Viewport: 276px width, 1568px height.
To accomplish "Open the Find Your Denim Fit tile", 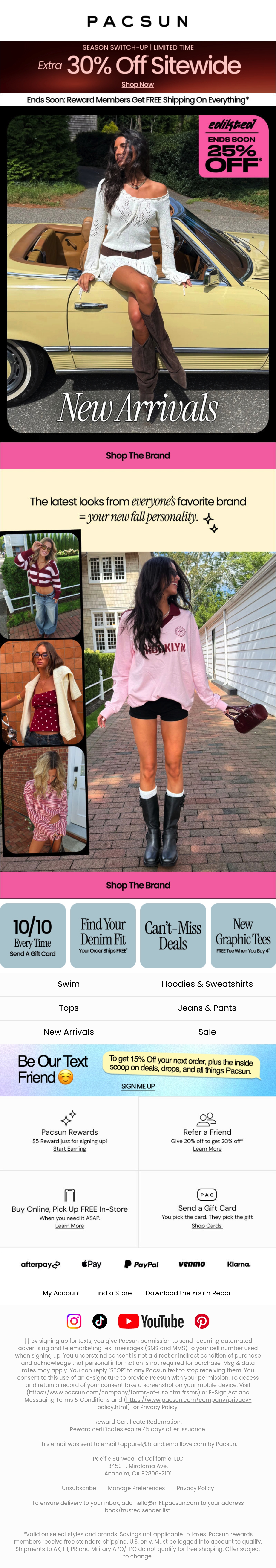I will pyautogui.click(x=103, y=936).
